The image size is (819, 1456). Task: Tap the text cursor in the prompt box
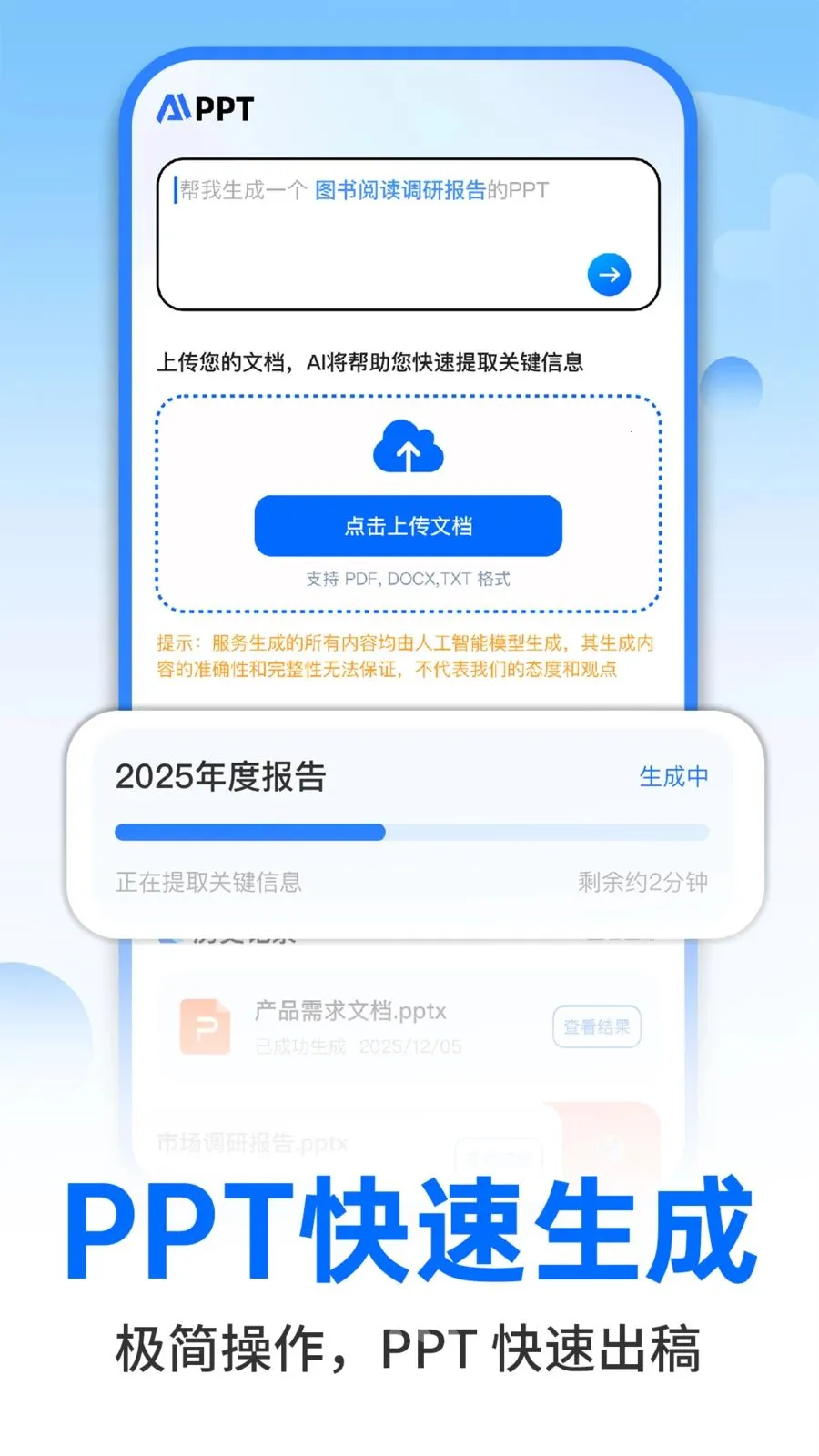pyautogui.click(x=176, y=189)
